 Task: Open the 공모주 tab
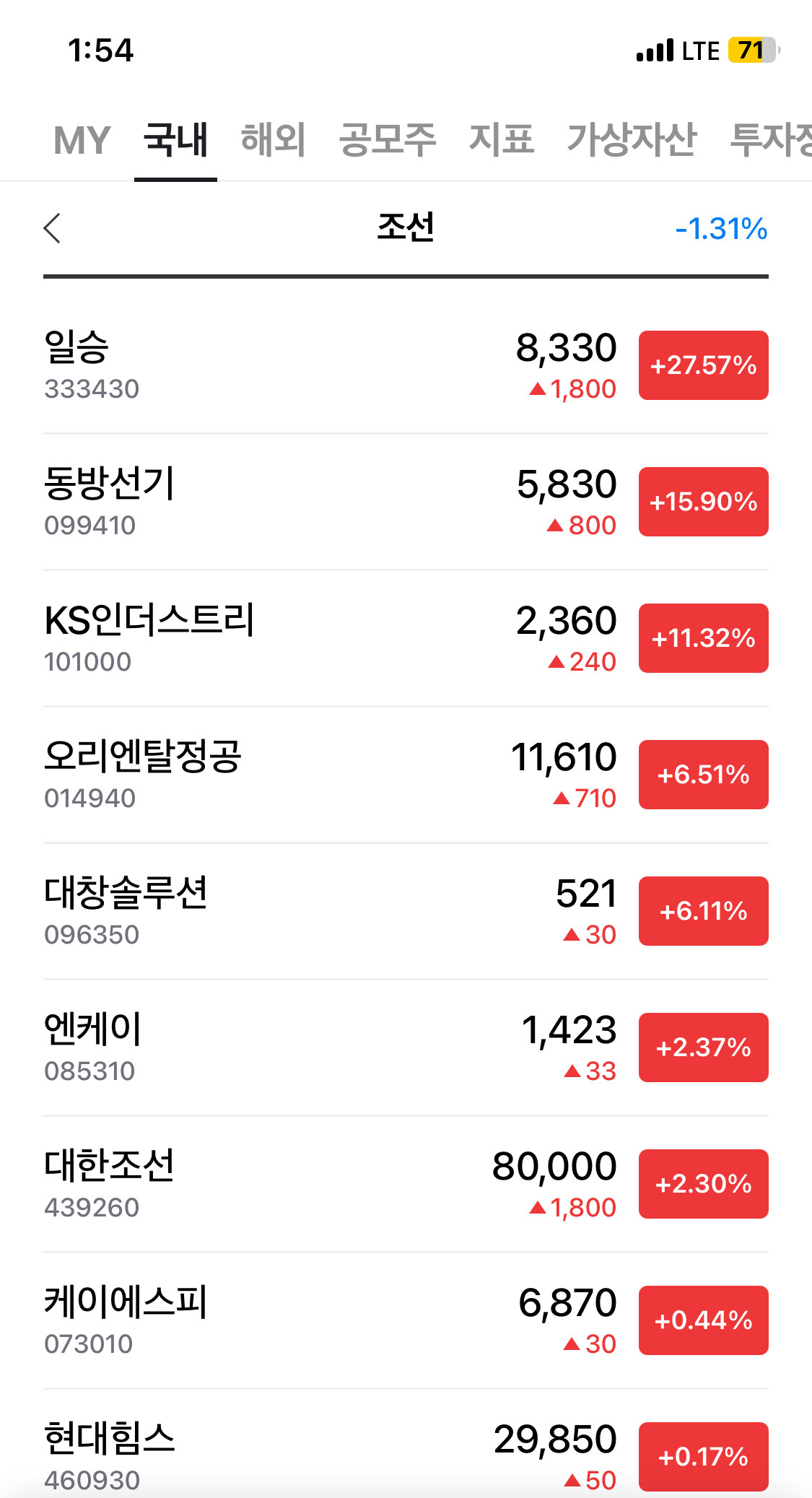[x=388, y=140]
